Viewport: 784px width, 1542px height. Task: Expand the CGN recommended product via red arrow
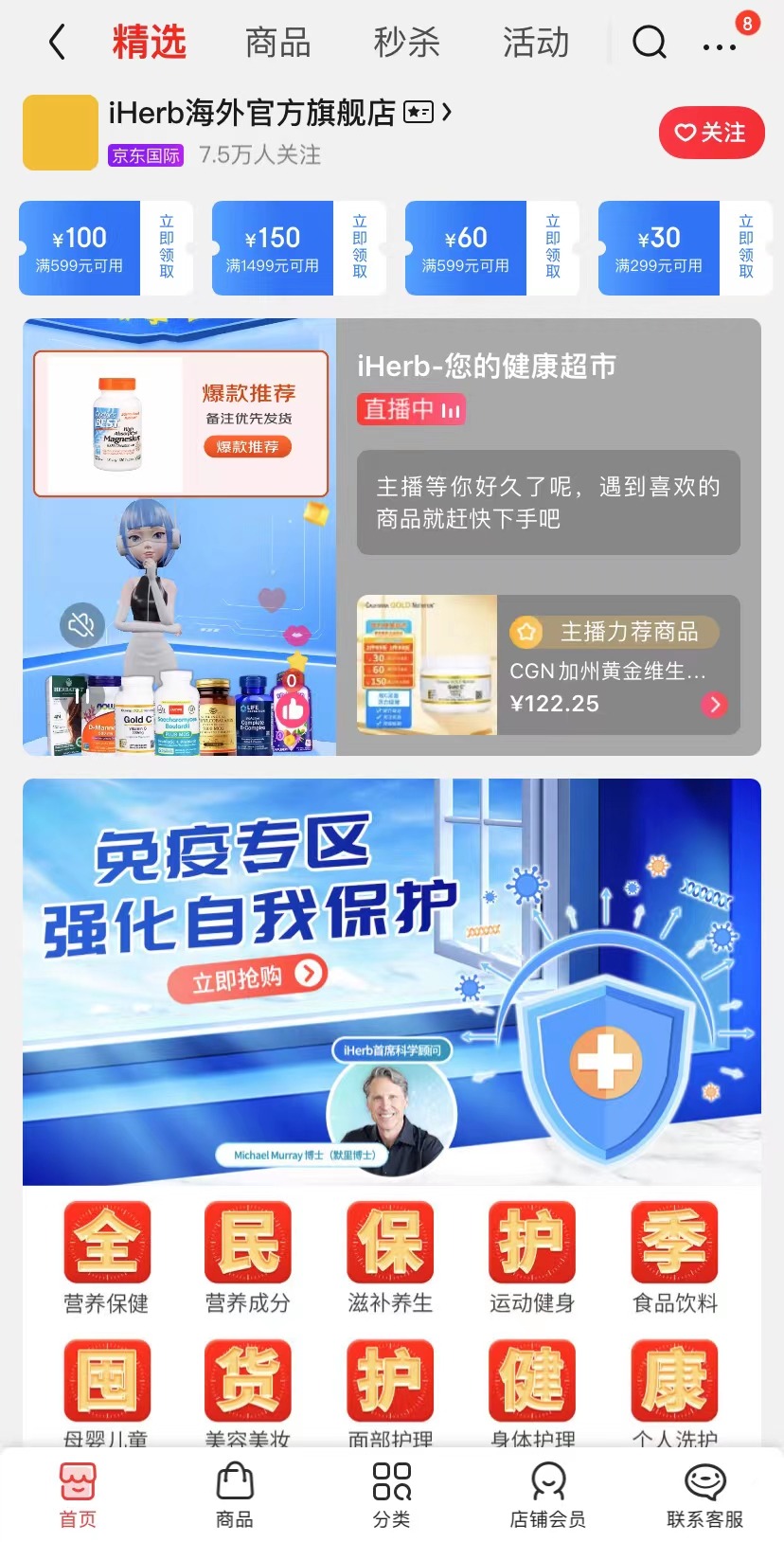point(716,704)
